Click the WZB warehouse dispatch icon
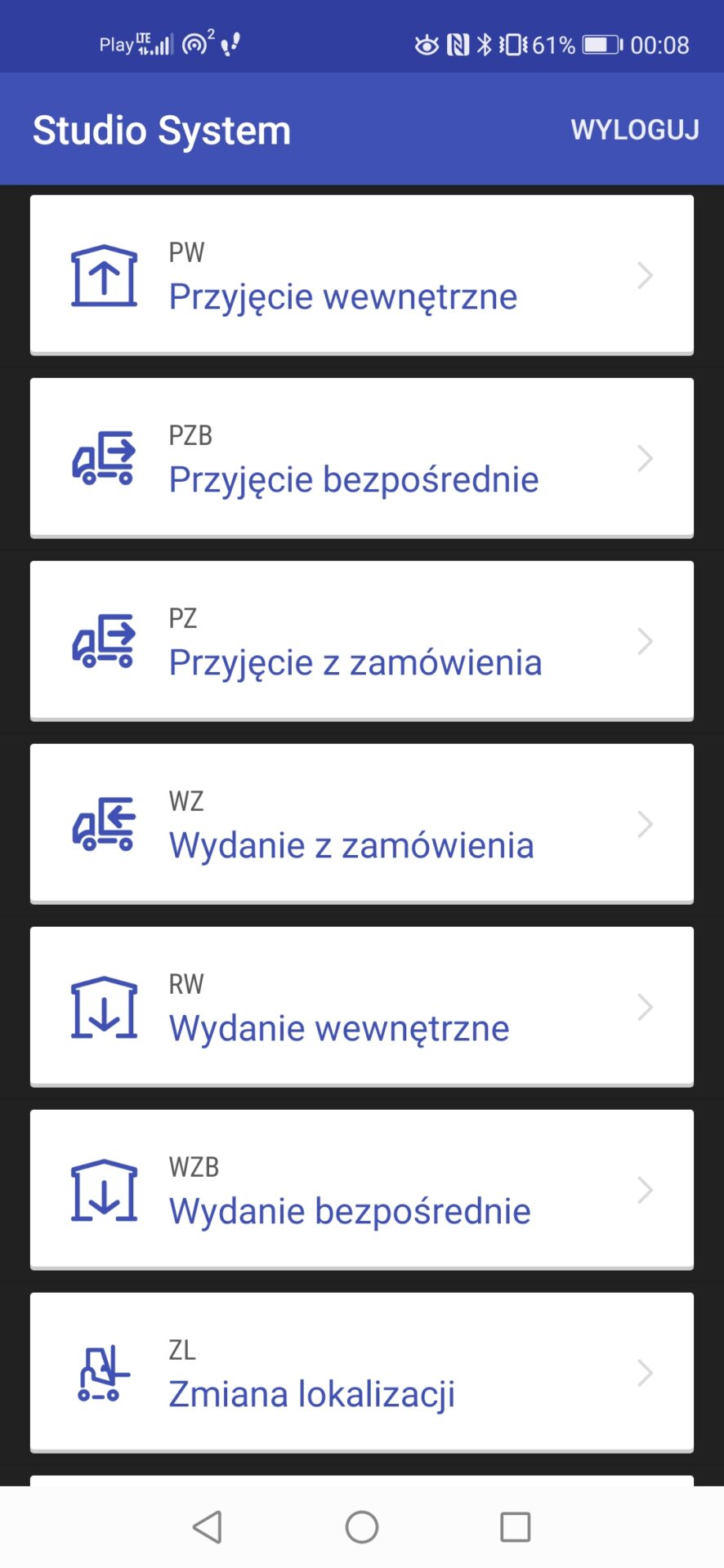This screenshot has width=724, height=1568. (x=103, y=1190)
